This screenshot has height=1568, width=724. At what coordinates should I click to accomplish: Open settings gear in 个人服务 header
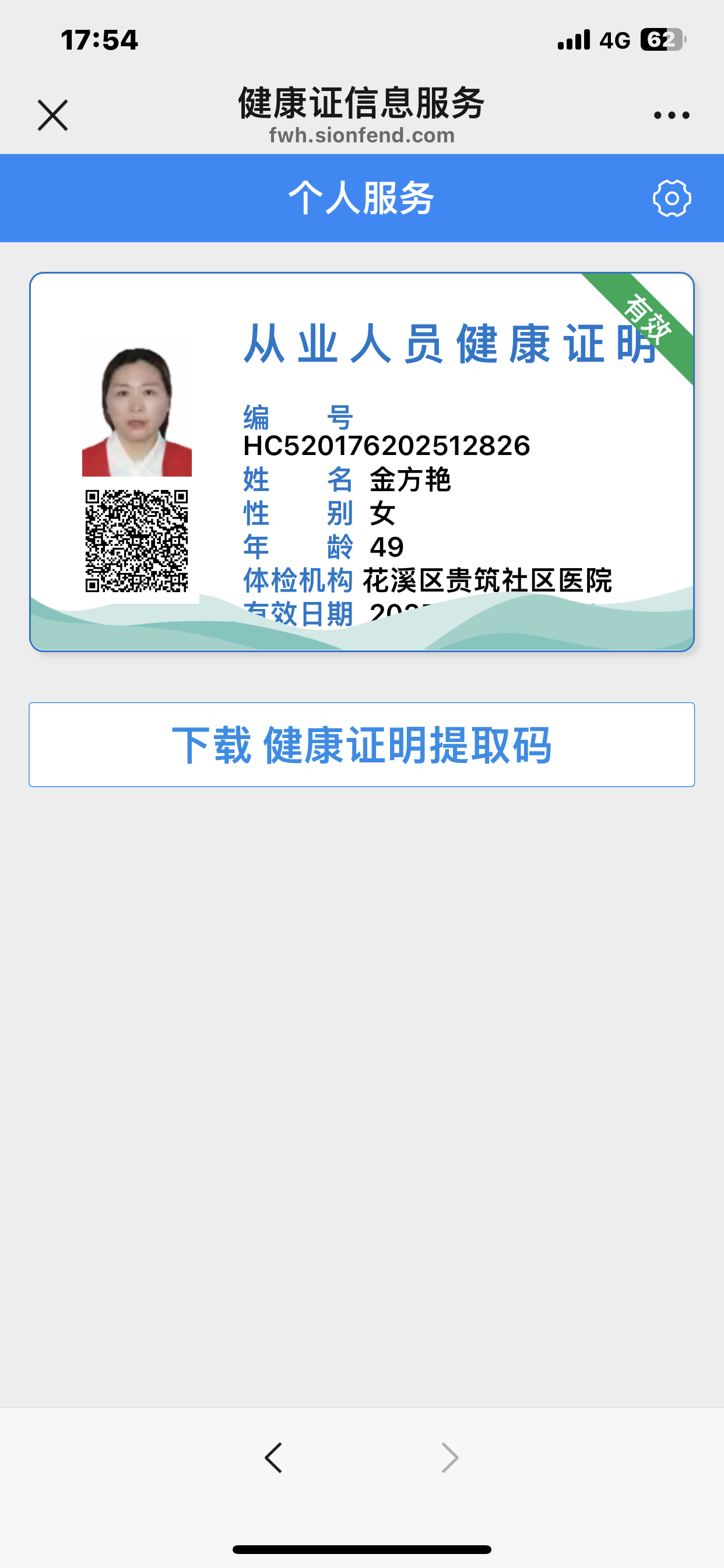coord(672,198)
